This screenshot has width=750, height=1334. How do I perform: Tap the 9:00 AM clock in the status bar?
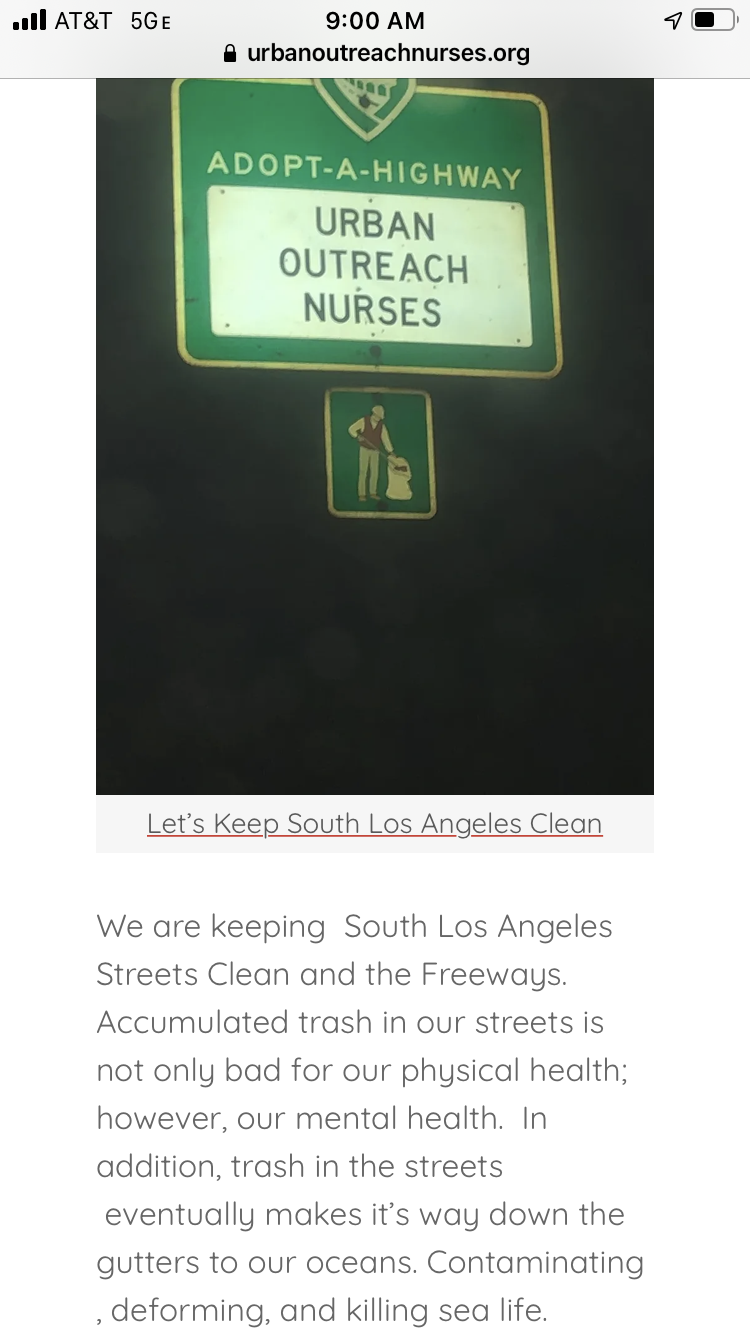click(374, 19)
